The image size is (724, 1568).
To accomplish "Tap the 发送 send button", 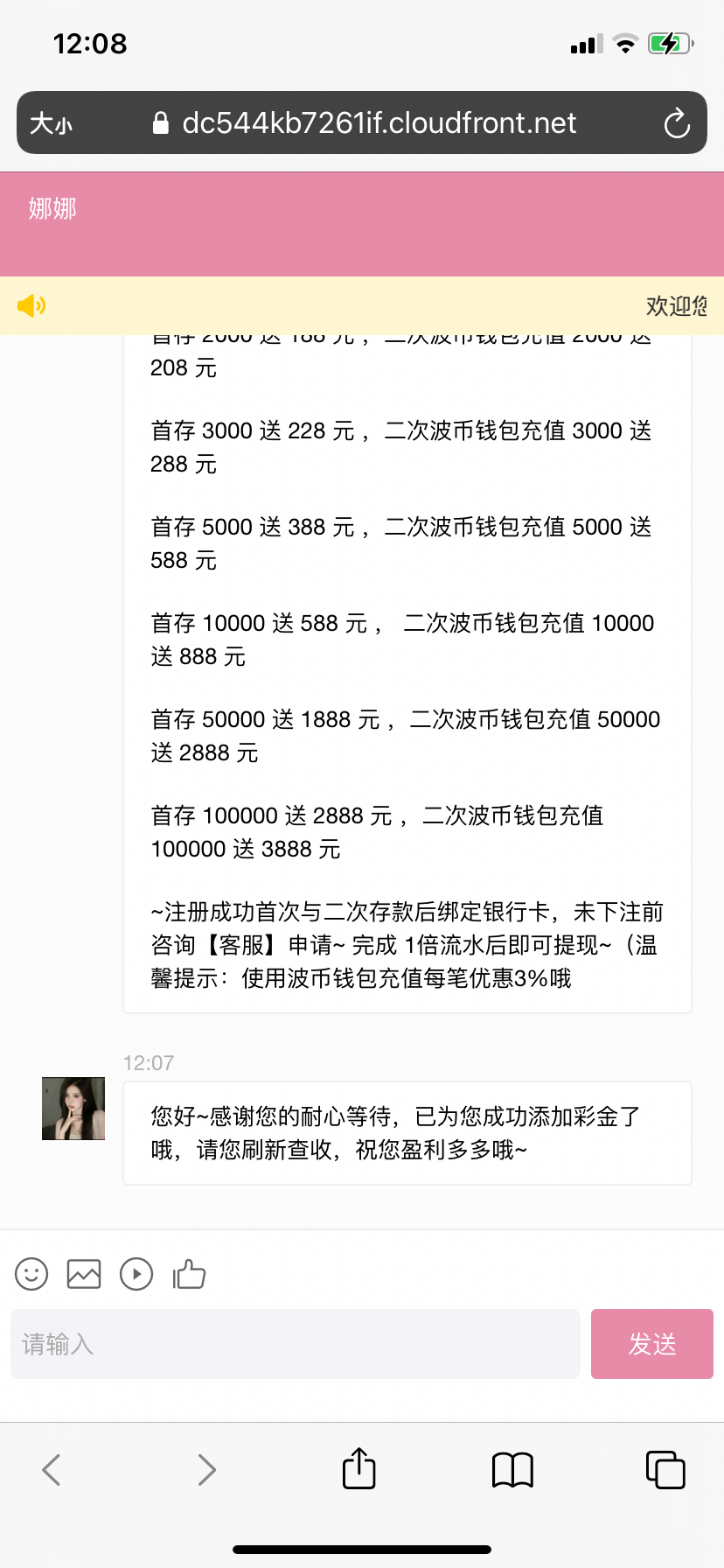I will [652, 1344].
